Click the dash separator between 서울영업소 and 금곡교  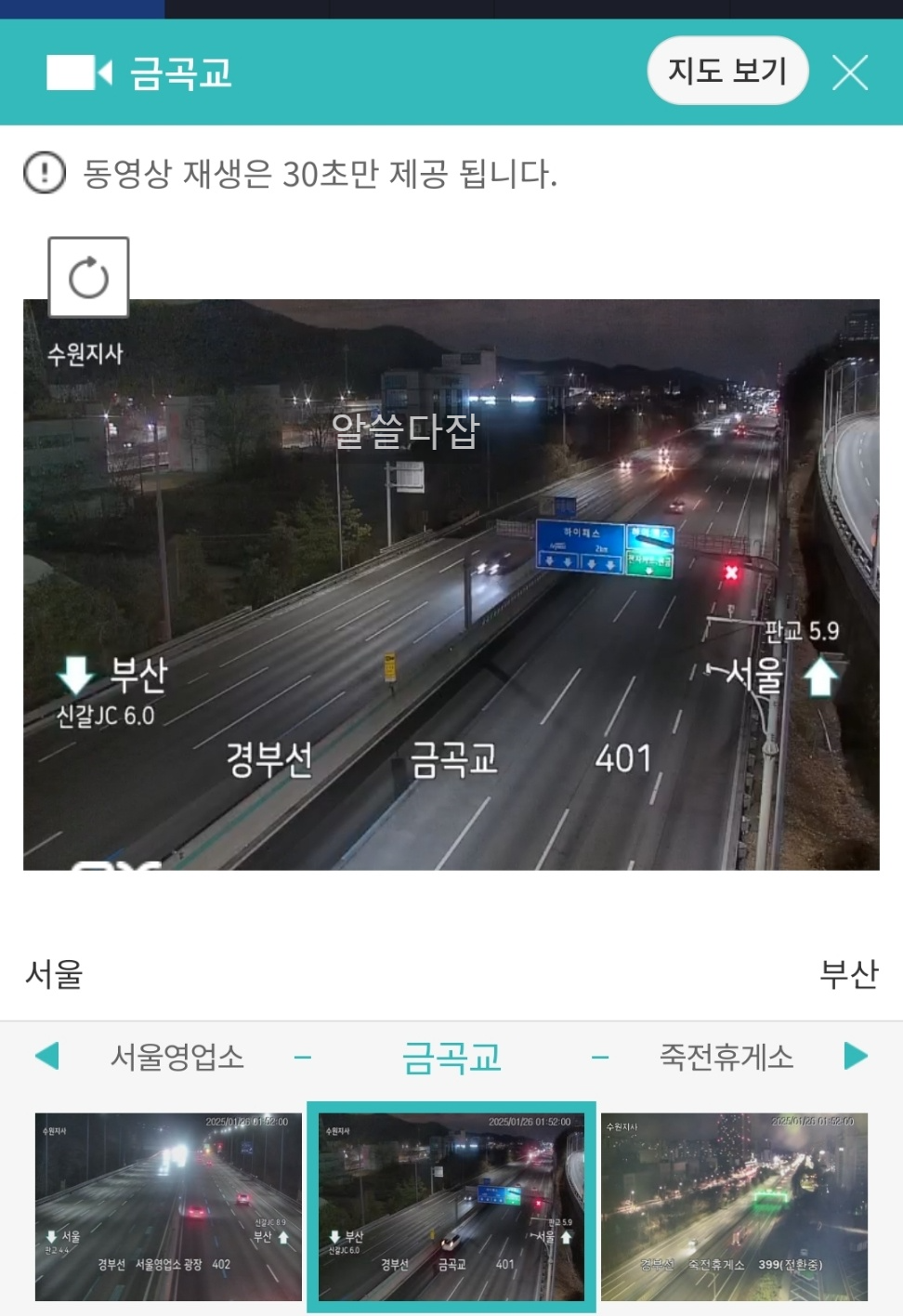304,1058
